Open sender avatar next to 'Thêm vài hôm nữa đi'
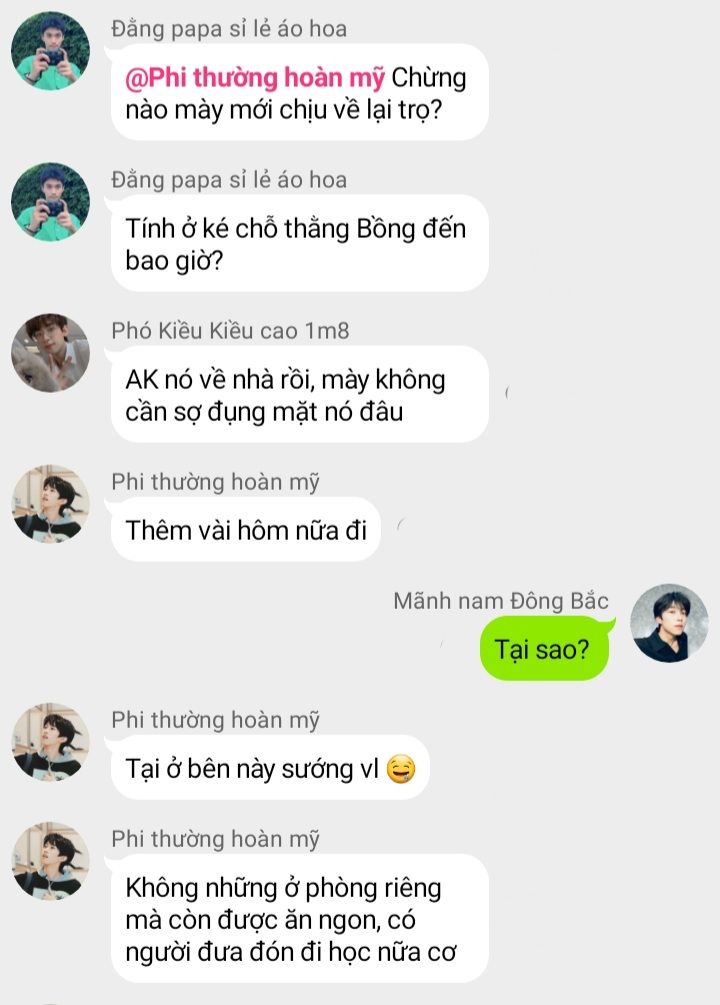Image resolution: width=720 pixels, height=1005 pixels. point(50,503)
